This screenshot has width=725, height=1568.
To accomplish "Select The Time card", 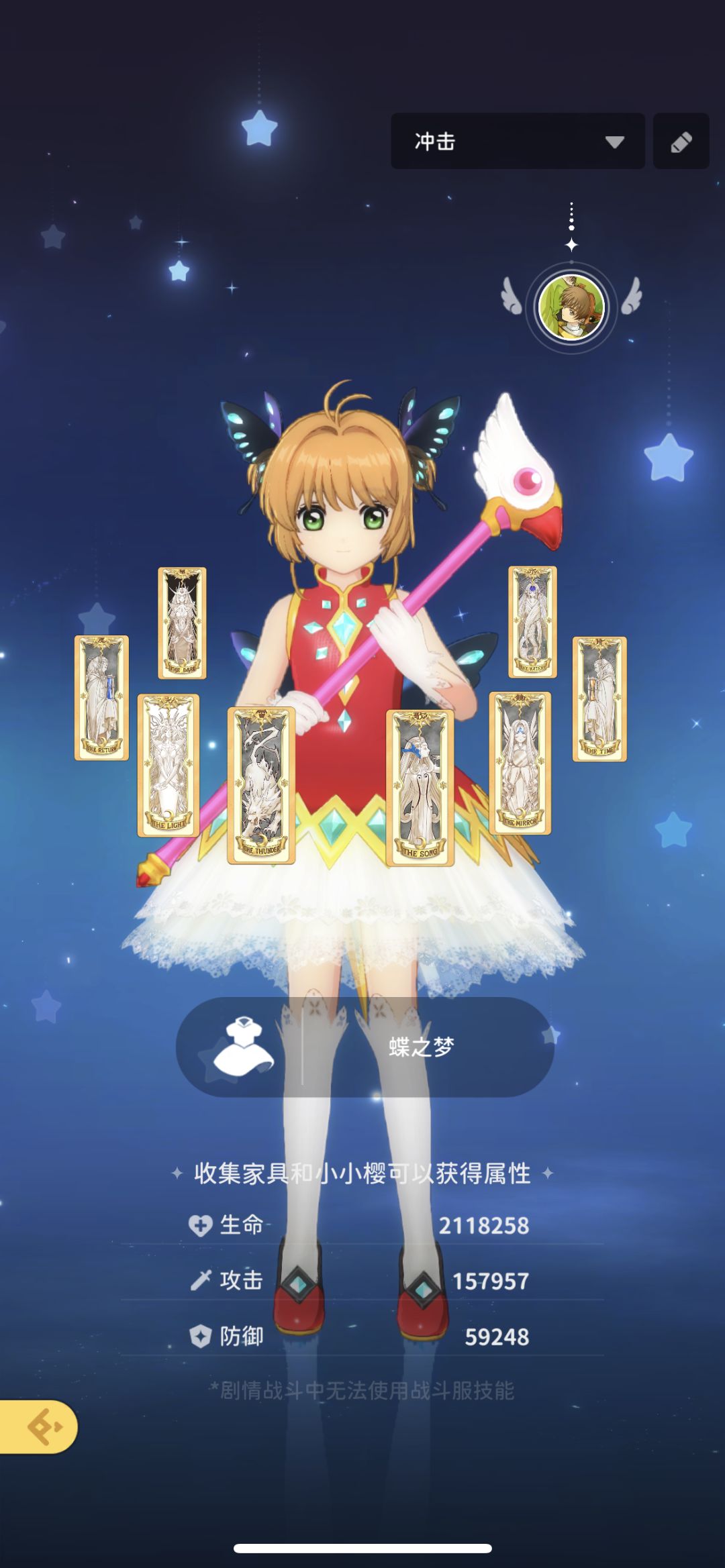I will tap(599, 699).
